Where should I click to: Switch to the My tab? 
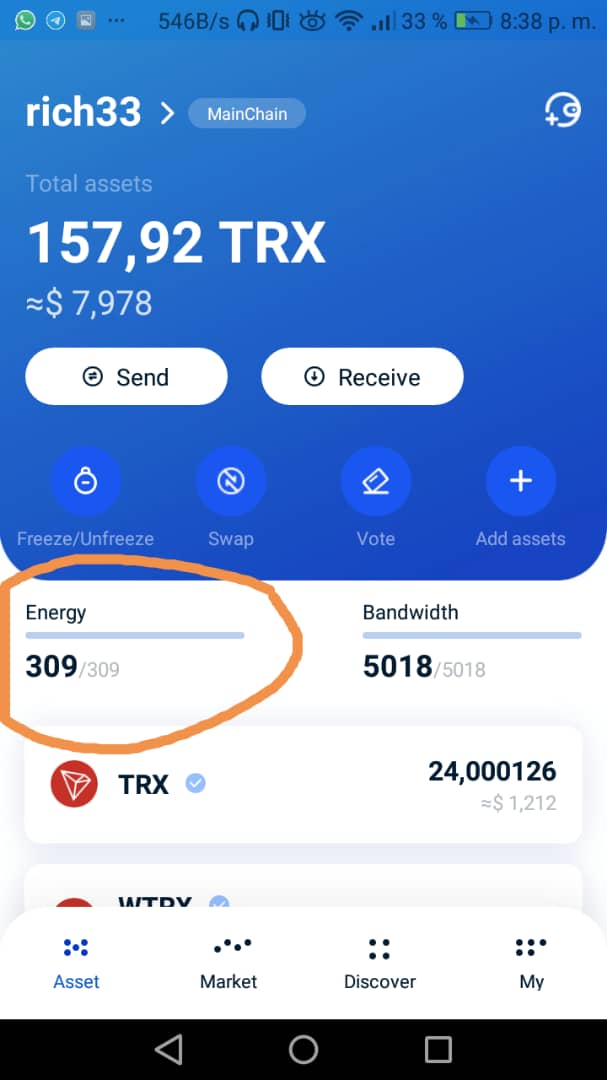[x=531, y=963]
